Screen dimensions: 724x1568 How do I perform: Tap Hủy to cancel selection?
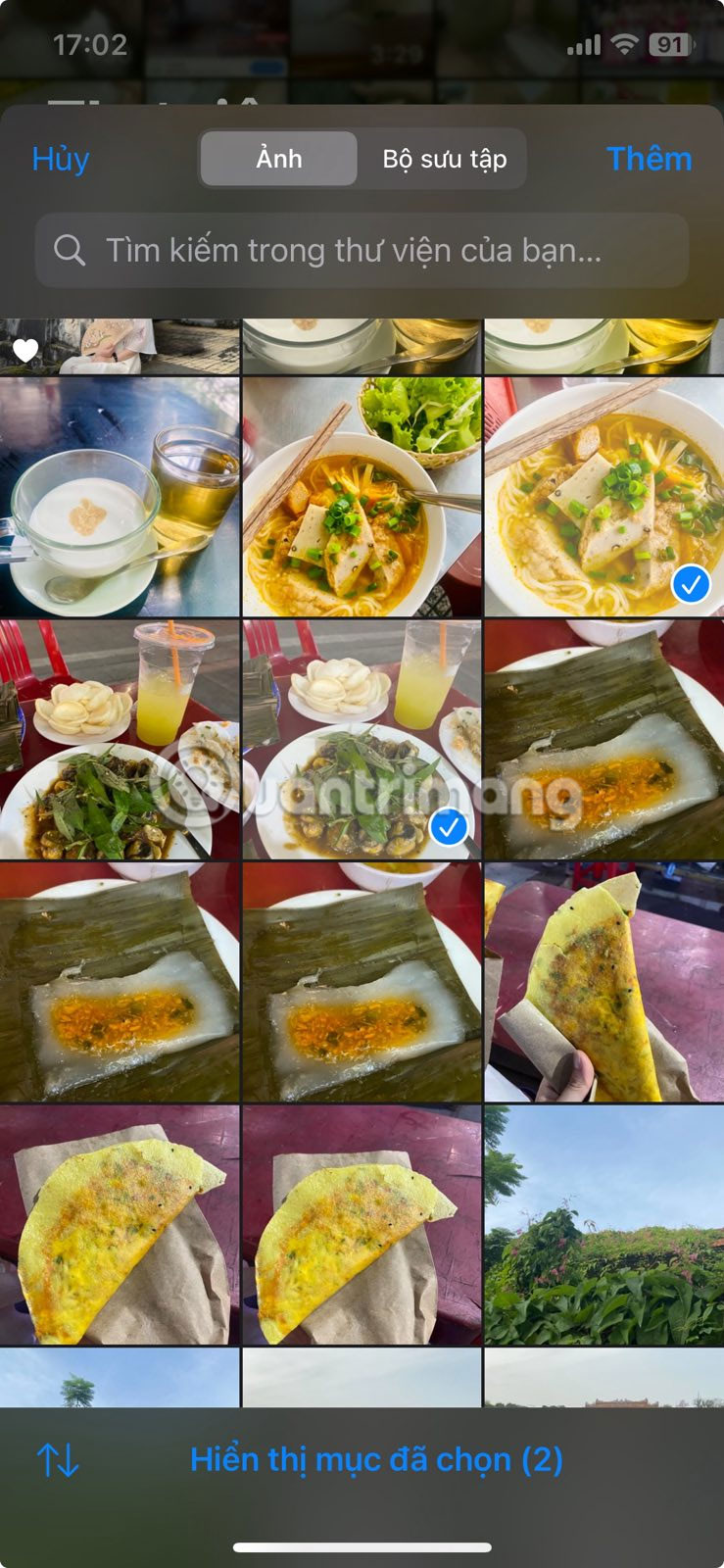[x=61, y=159]
